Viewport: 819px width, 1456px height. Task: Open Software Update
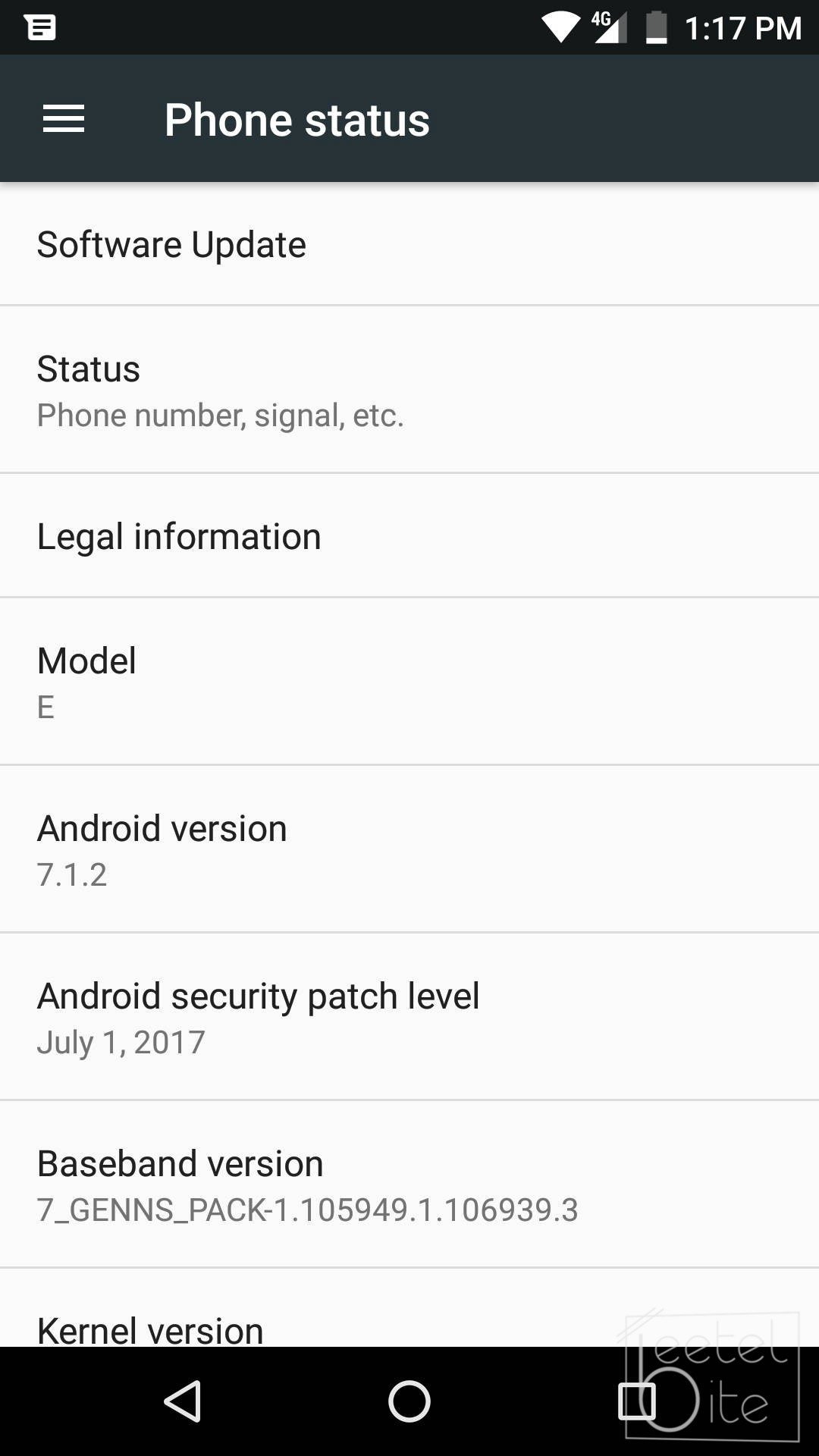(409, 244)
